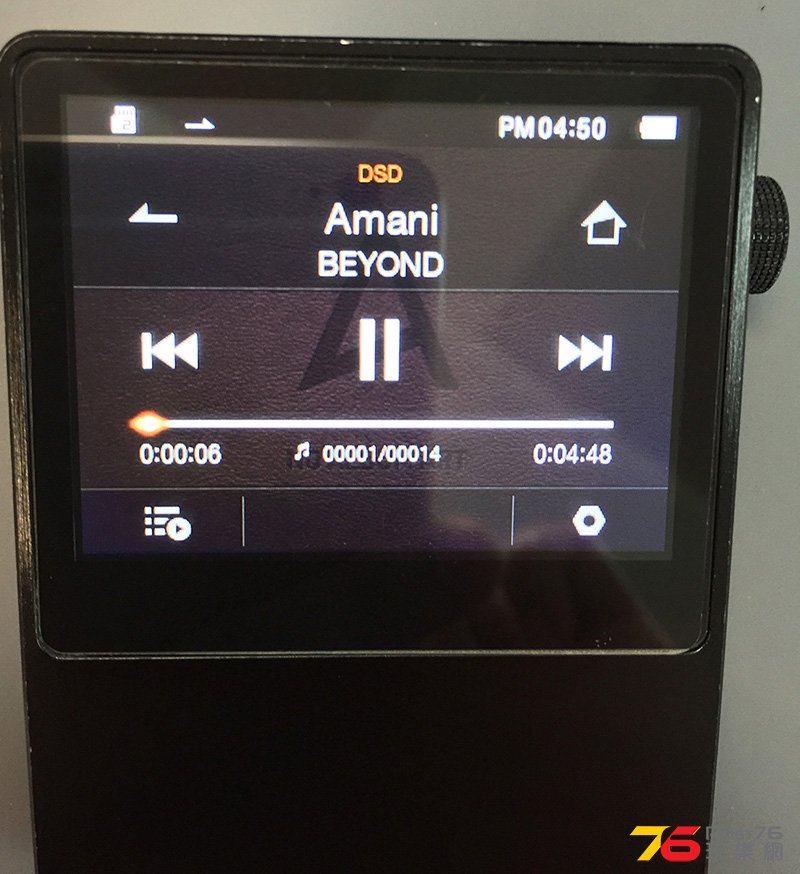
Task: Go back using the return arrow
Action: click(153, 216)
